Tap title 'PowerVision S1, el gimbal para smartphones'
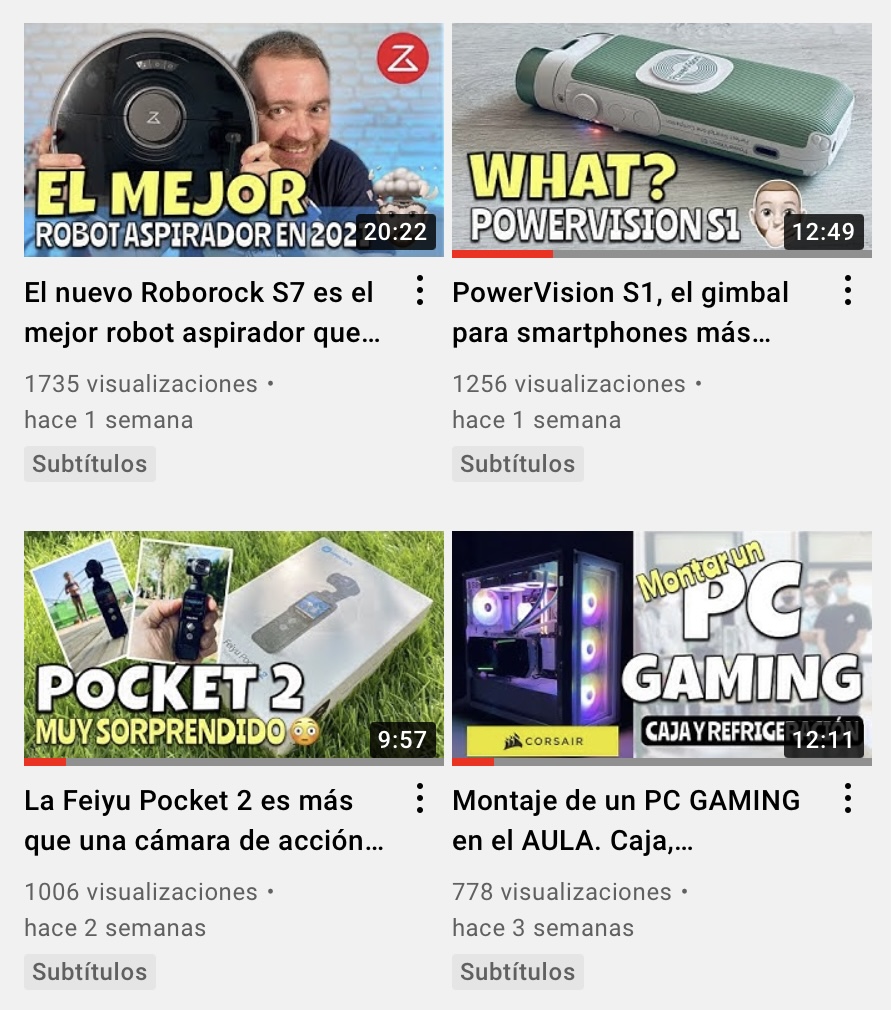This screenshot has width=891, height=1010. tap(620, 312)
